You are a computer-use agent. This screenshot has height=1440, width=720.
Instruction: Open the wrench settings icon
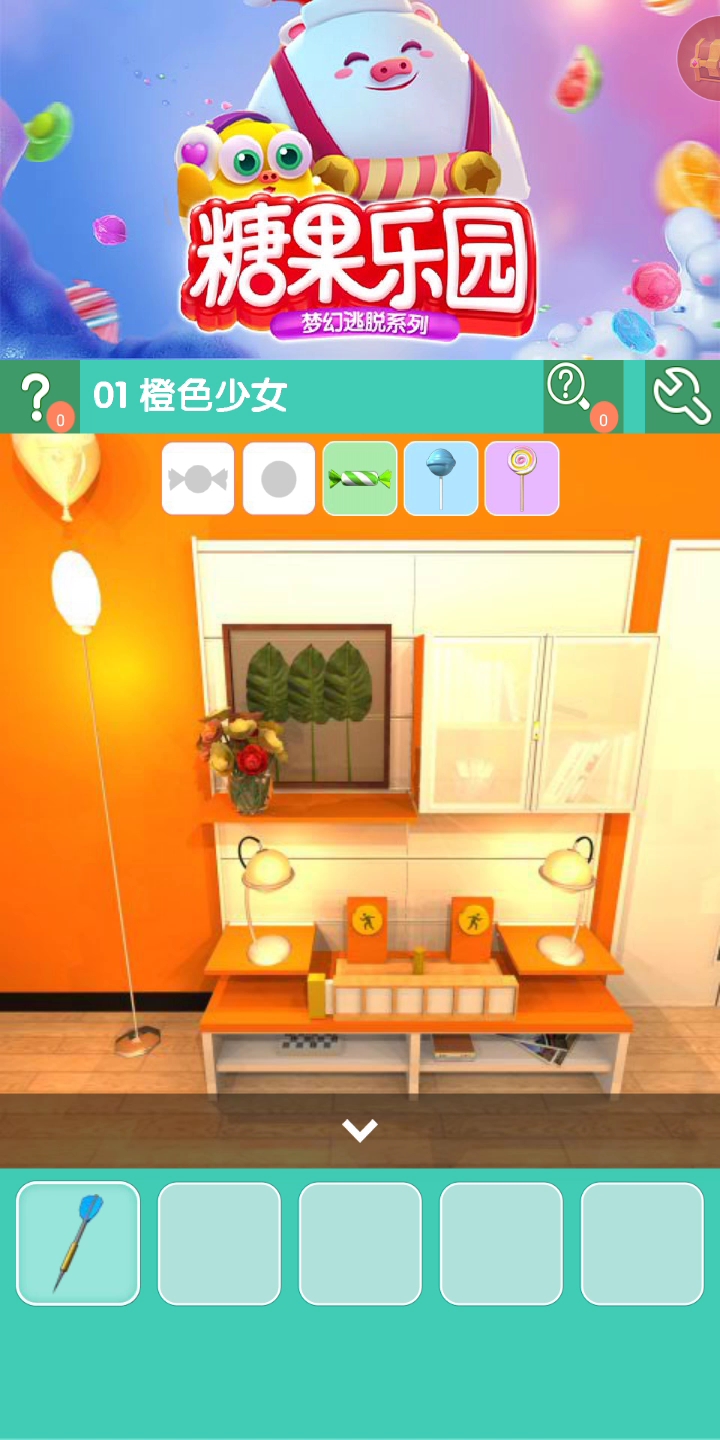pos(682,397)
